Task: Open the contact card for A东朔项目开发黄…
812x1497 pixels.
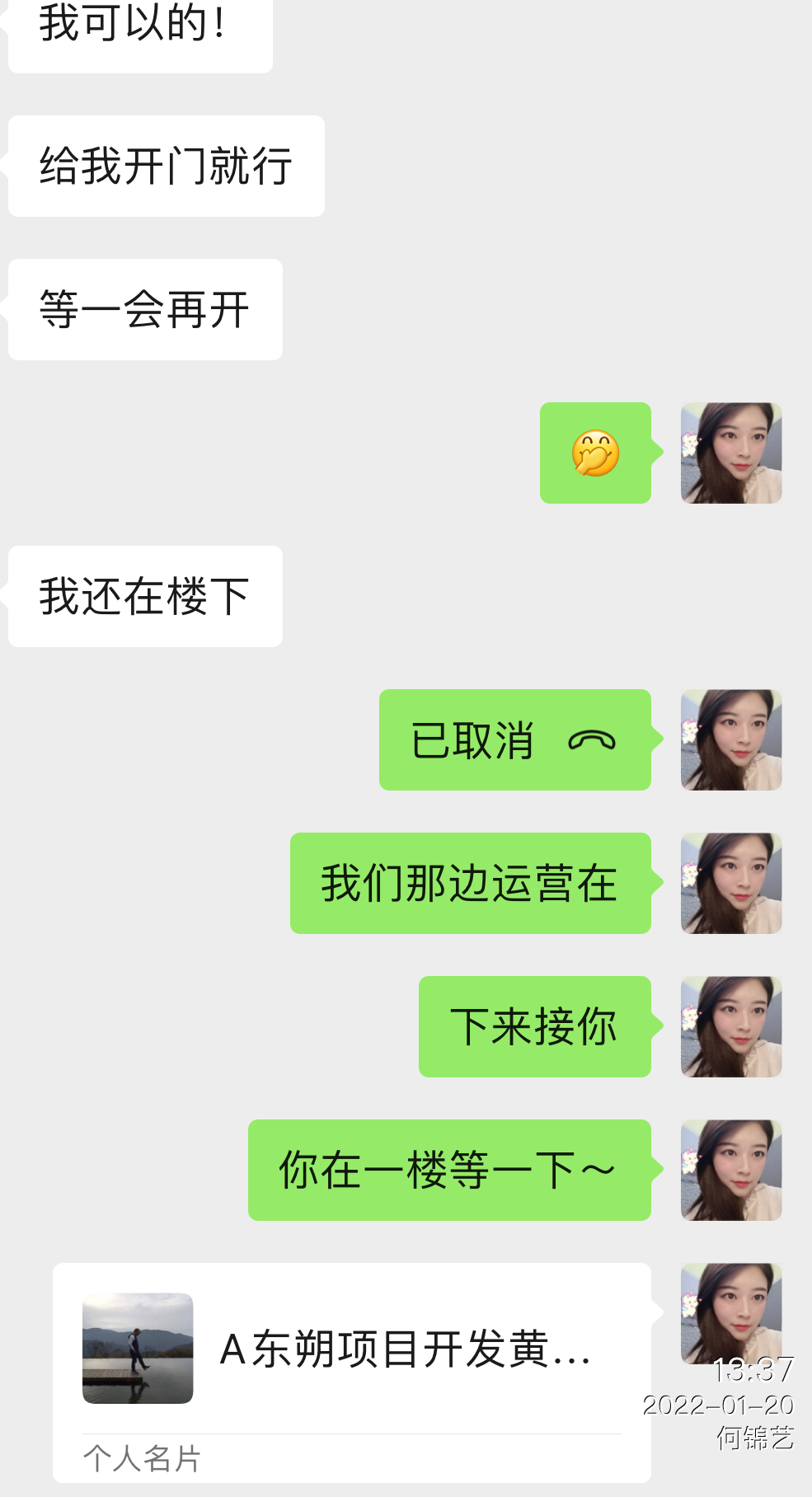Action: tap(352, 1371)
